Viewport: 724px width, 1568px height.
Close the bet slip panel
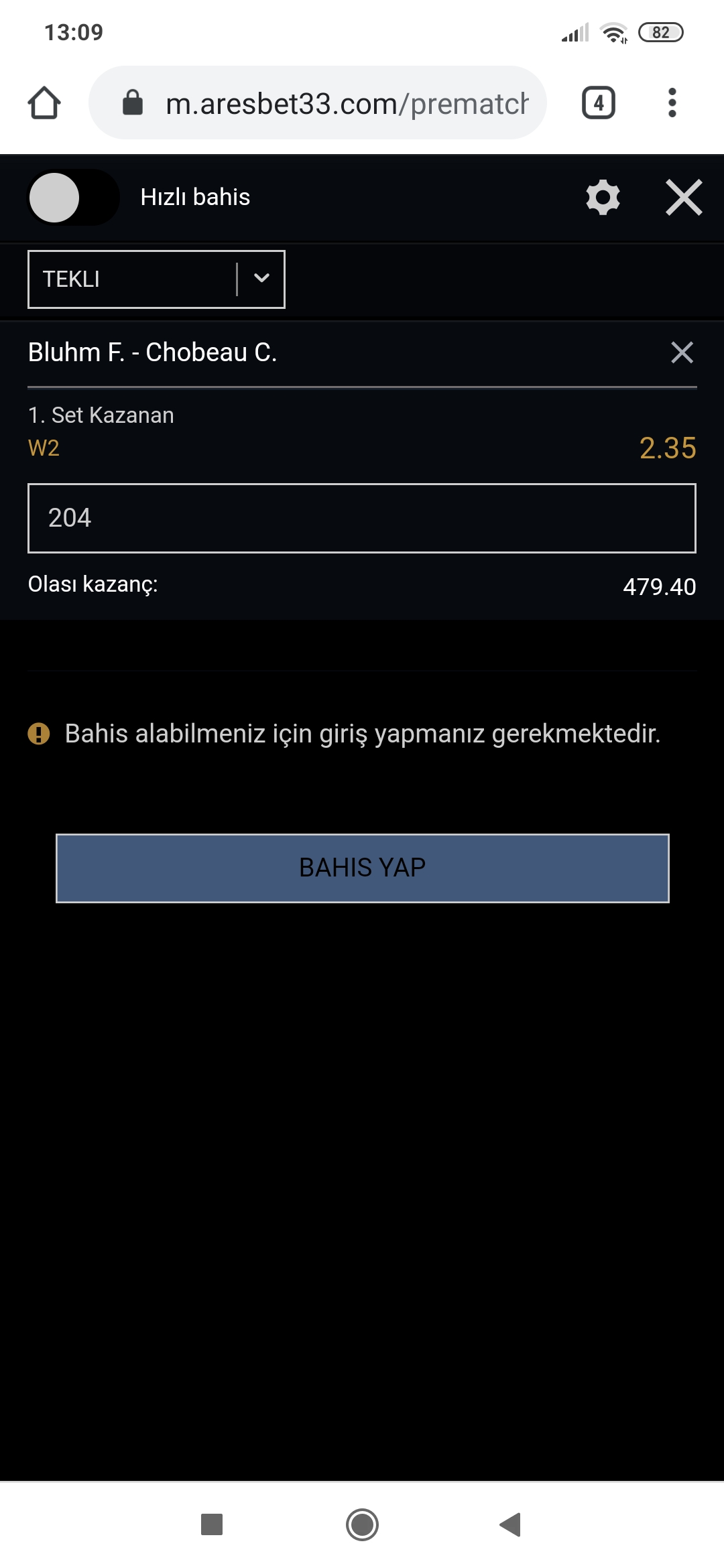coord(684,197)
